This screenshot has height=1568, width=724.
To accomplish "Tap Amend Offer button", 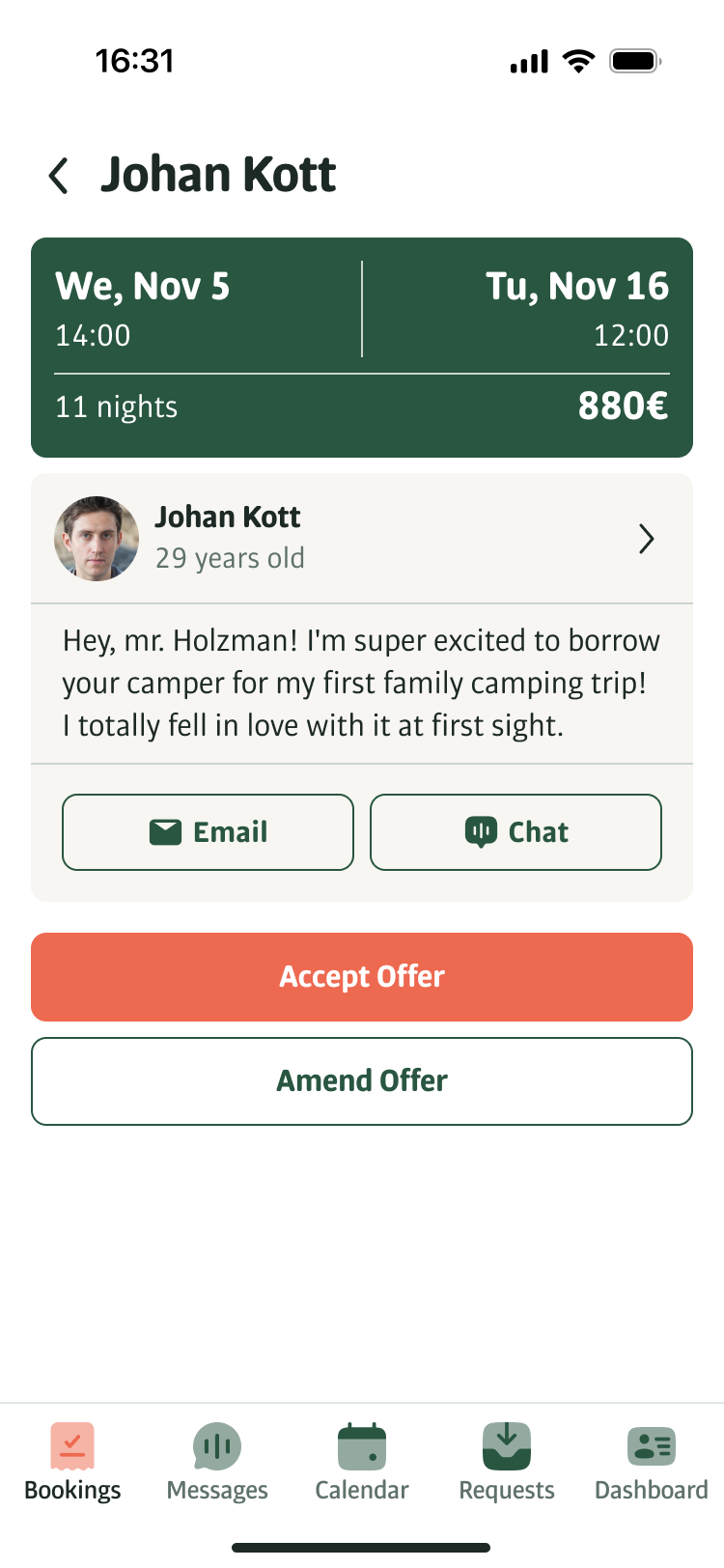I will tap(361, 1080).
